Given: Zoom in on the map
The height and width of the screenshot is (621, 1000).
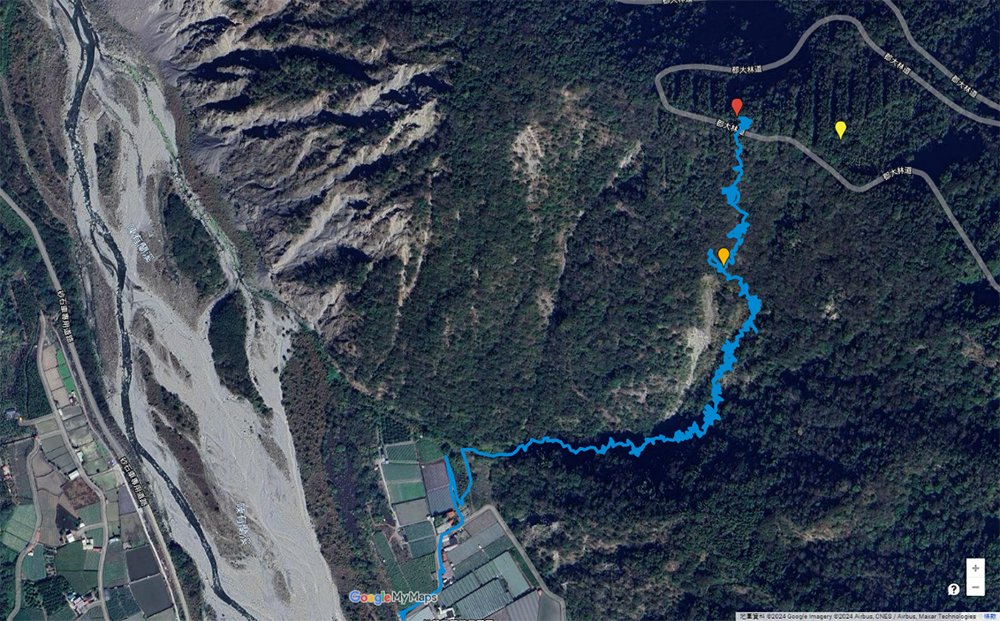Looking at the screenshot, I should click(x=975, y=568).
